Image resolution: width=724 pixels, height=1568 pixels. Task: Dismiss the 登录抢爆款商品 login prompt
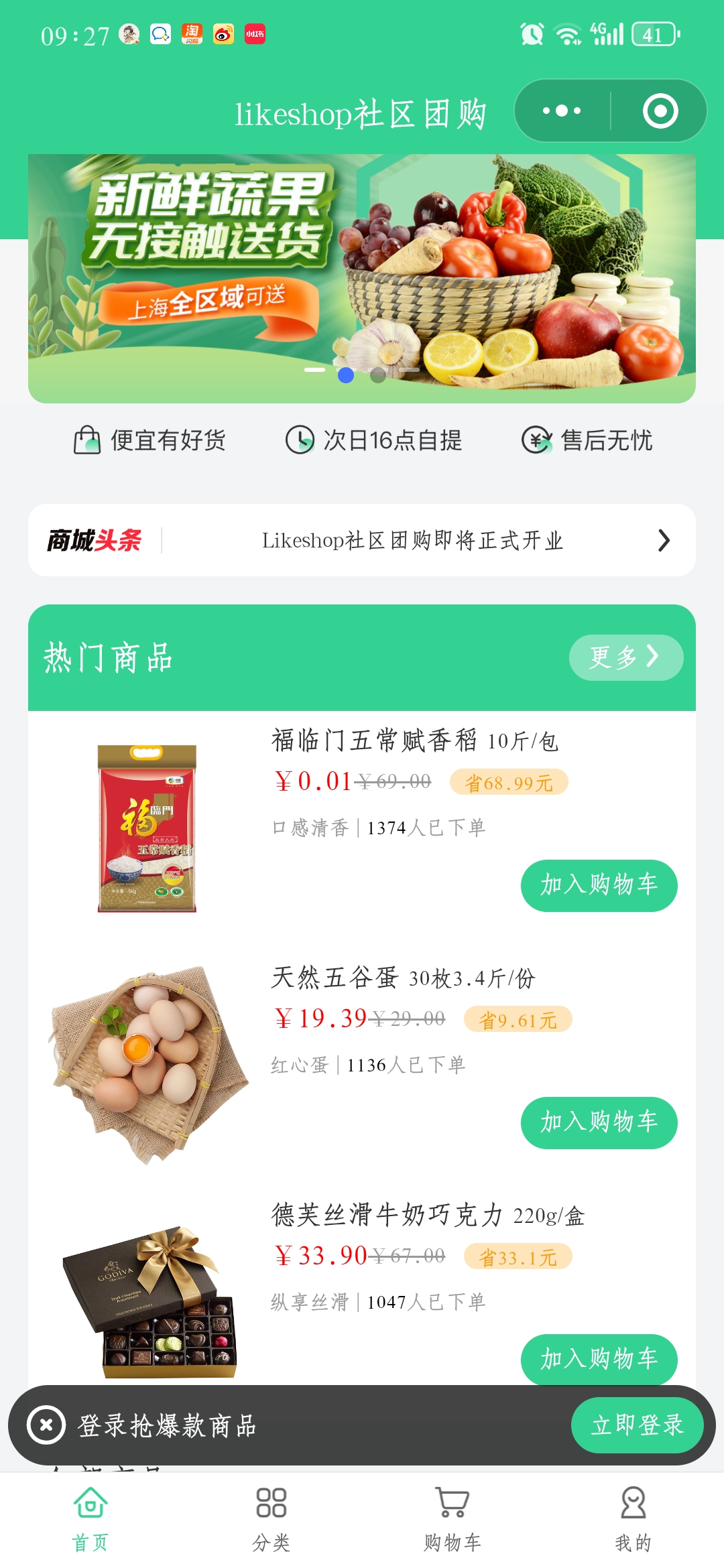(46, 1425)
